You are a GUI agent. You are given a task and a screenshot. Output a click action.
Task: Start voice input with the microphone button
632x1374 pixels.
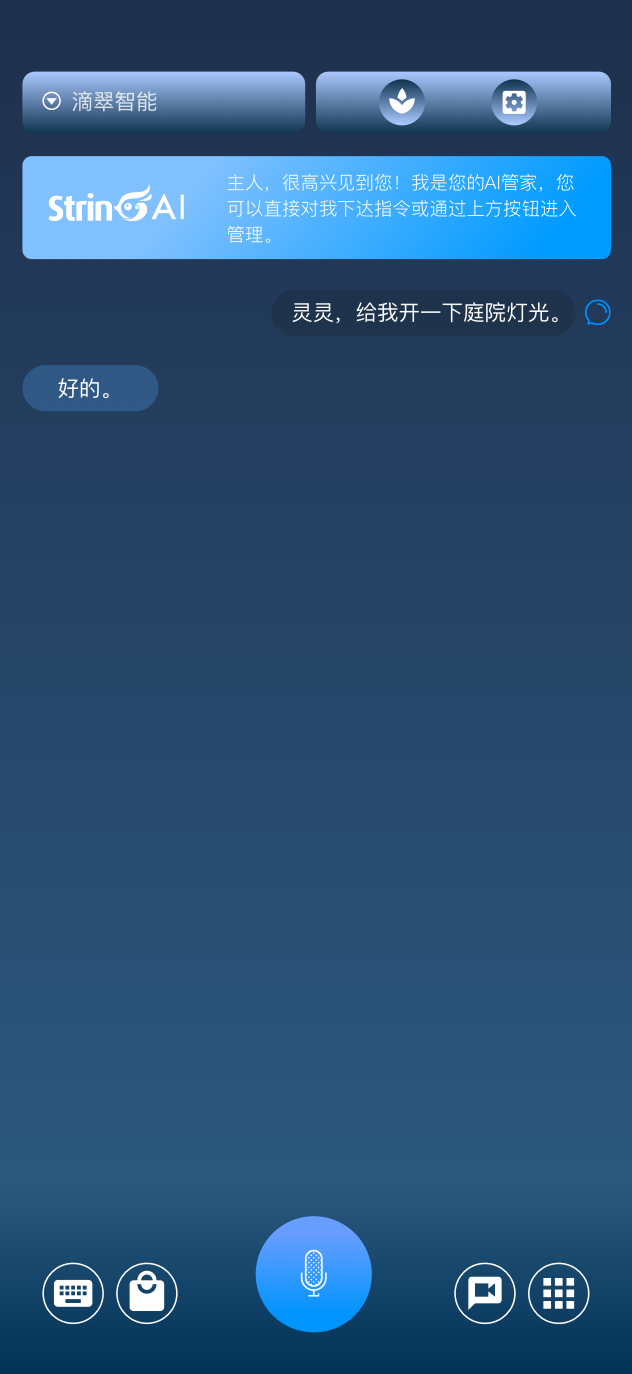coord(314,1274)
